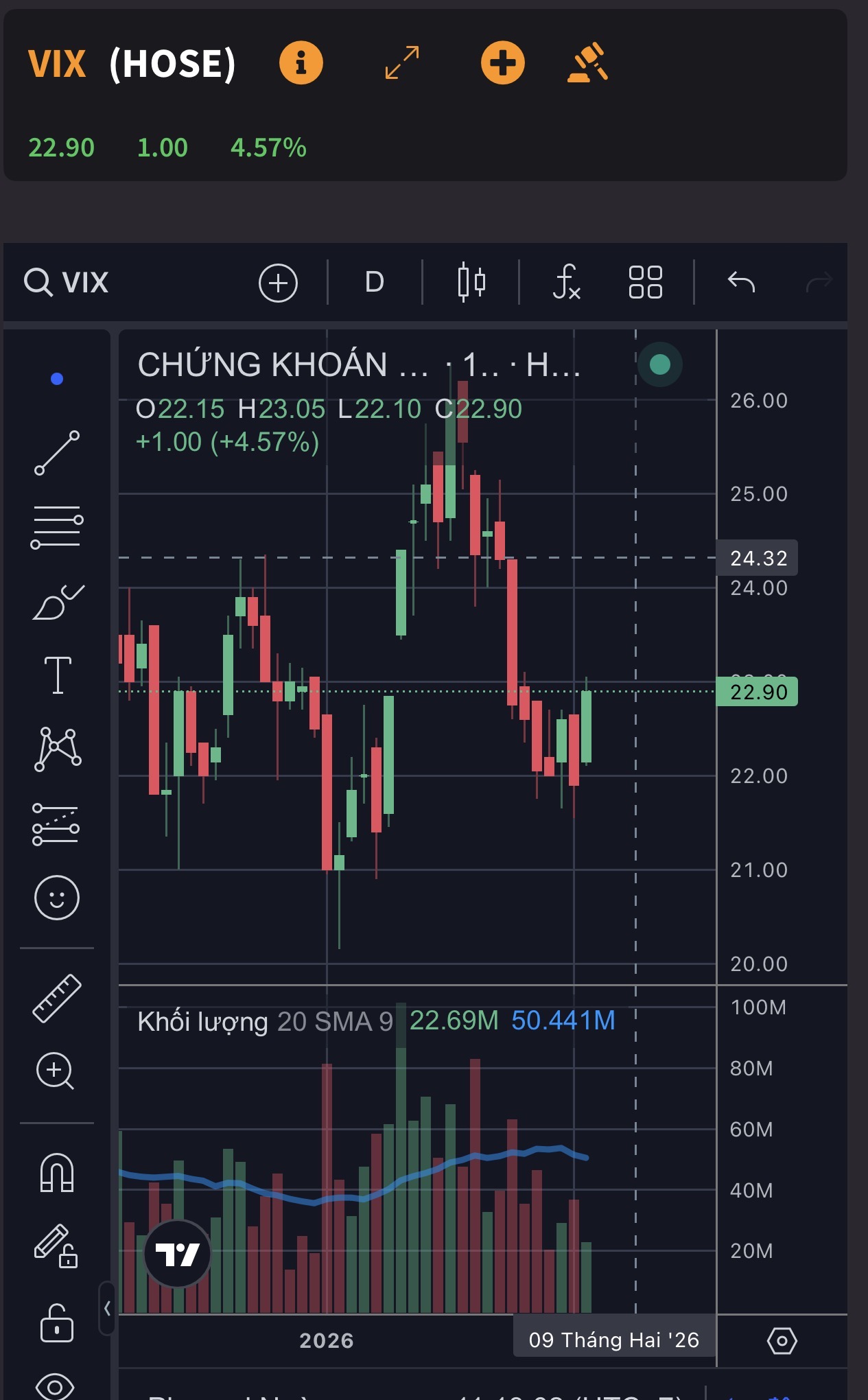Viewport: 868px width, 1400px height.
Task: Open VIX symbol search
Action: 67,282
